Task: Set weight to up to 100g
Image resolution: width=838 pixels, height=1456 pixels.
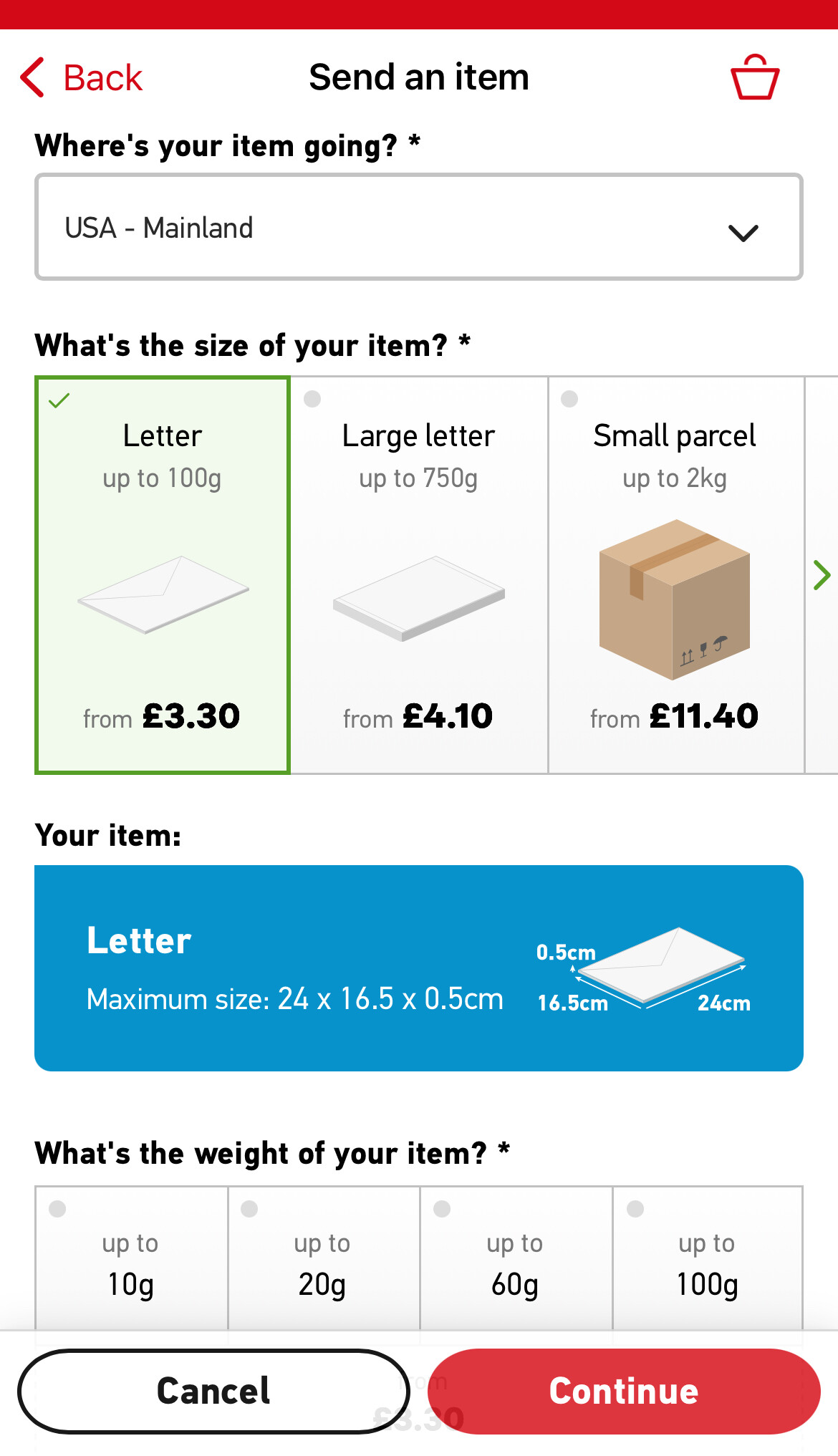Action: 708,1258
